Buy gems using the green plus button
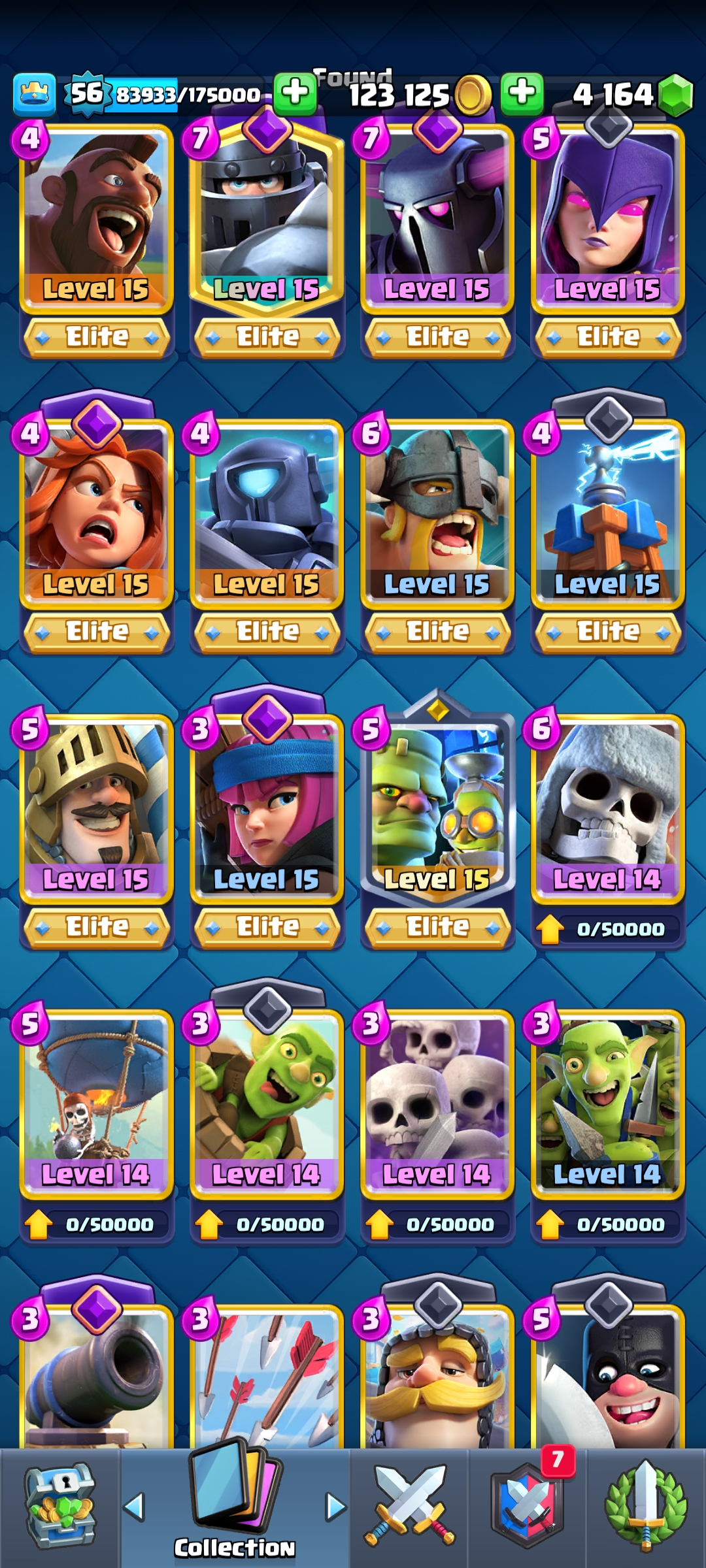The height and width of the screenshot is (1568, 706). pyautogui.click(x=522, y=93)
